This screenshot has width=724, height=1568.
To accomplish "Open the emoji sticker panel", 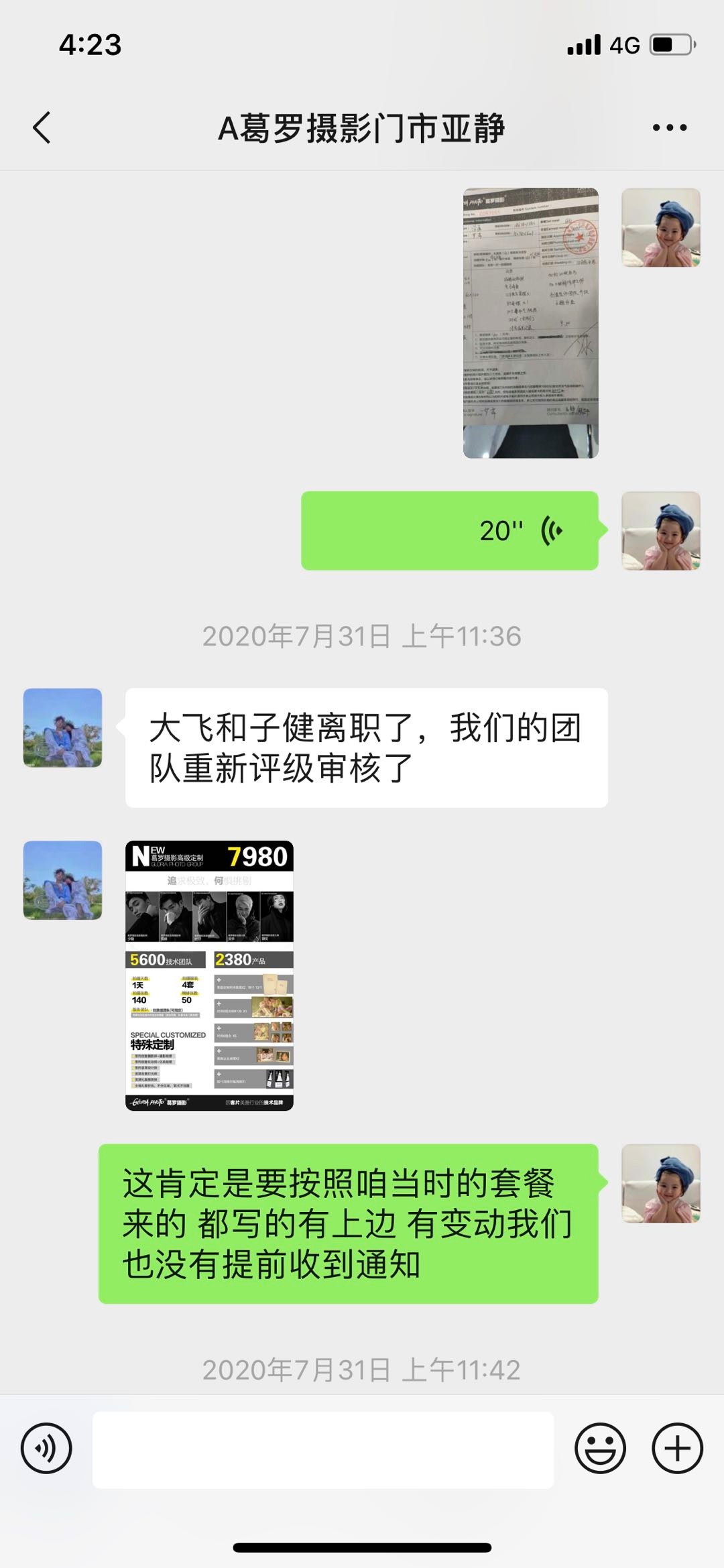I will click(x=600, y=1448).
